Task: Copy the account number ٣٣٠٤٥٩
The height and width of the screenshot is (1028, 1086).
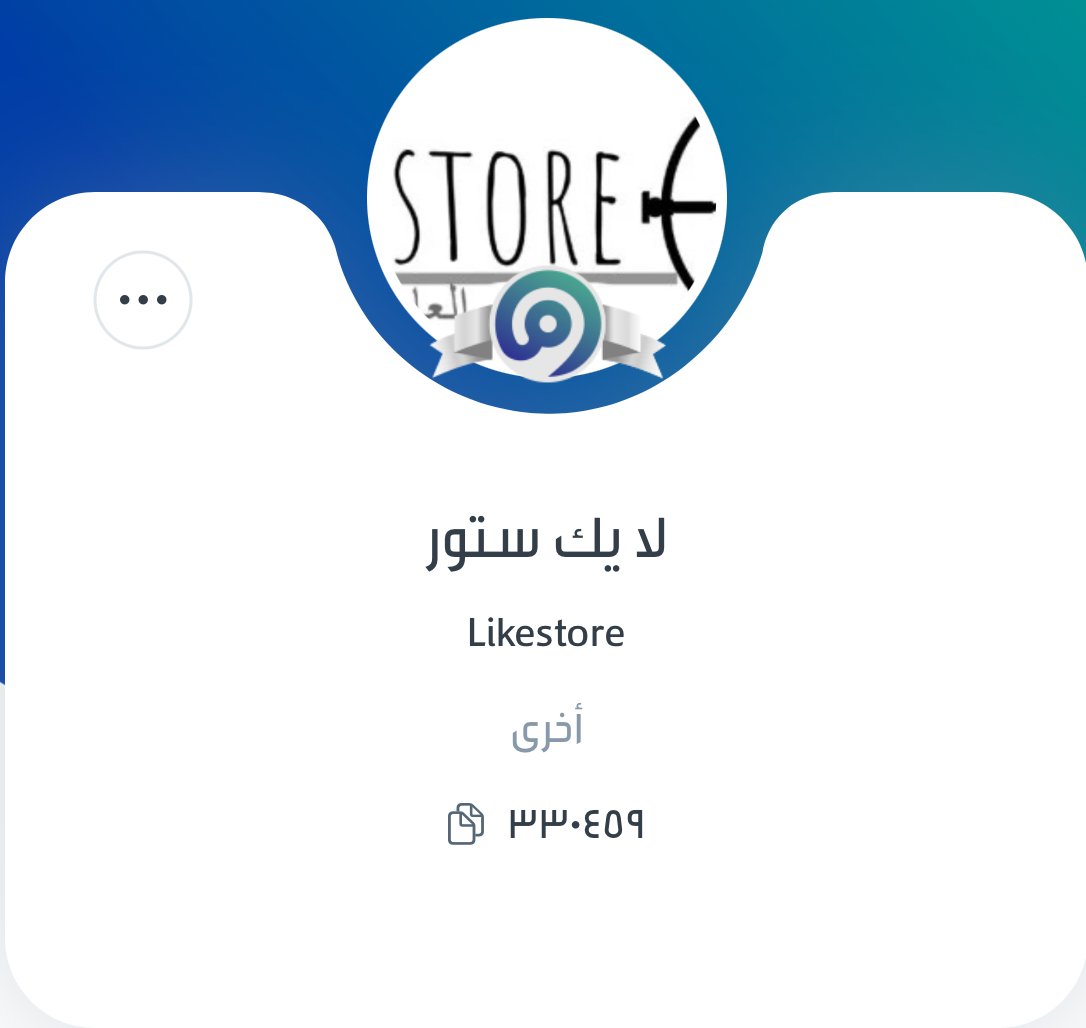Action: pyautogui.click(x=466, y=824)
